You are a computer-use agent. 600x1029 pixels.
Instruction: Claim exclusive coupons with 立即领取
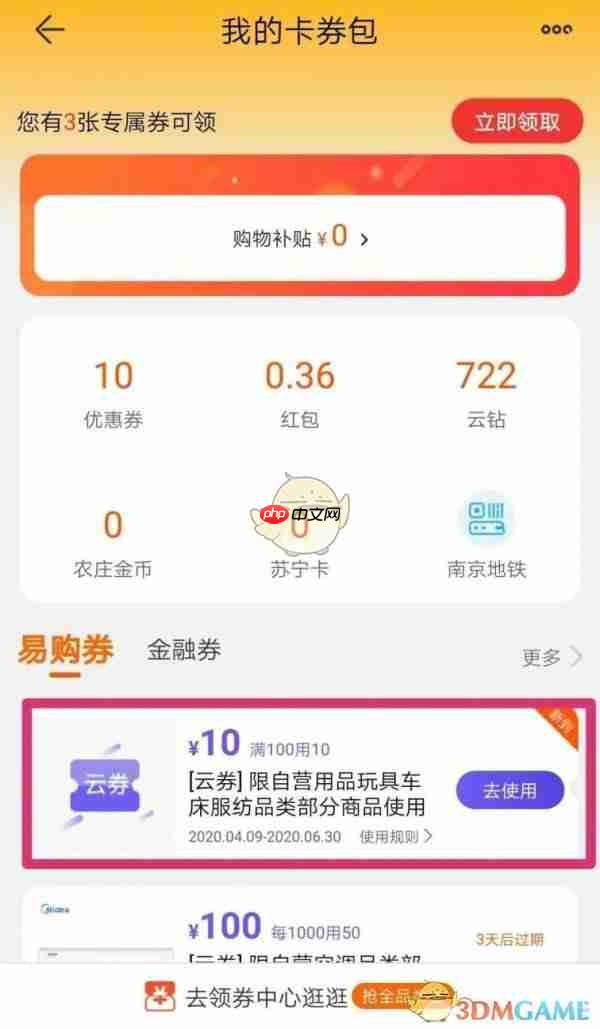pos(516,122)
